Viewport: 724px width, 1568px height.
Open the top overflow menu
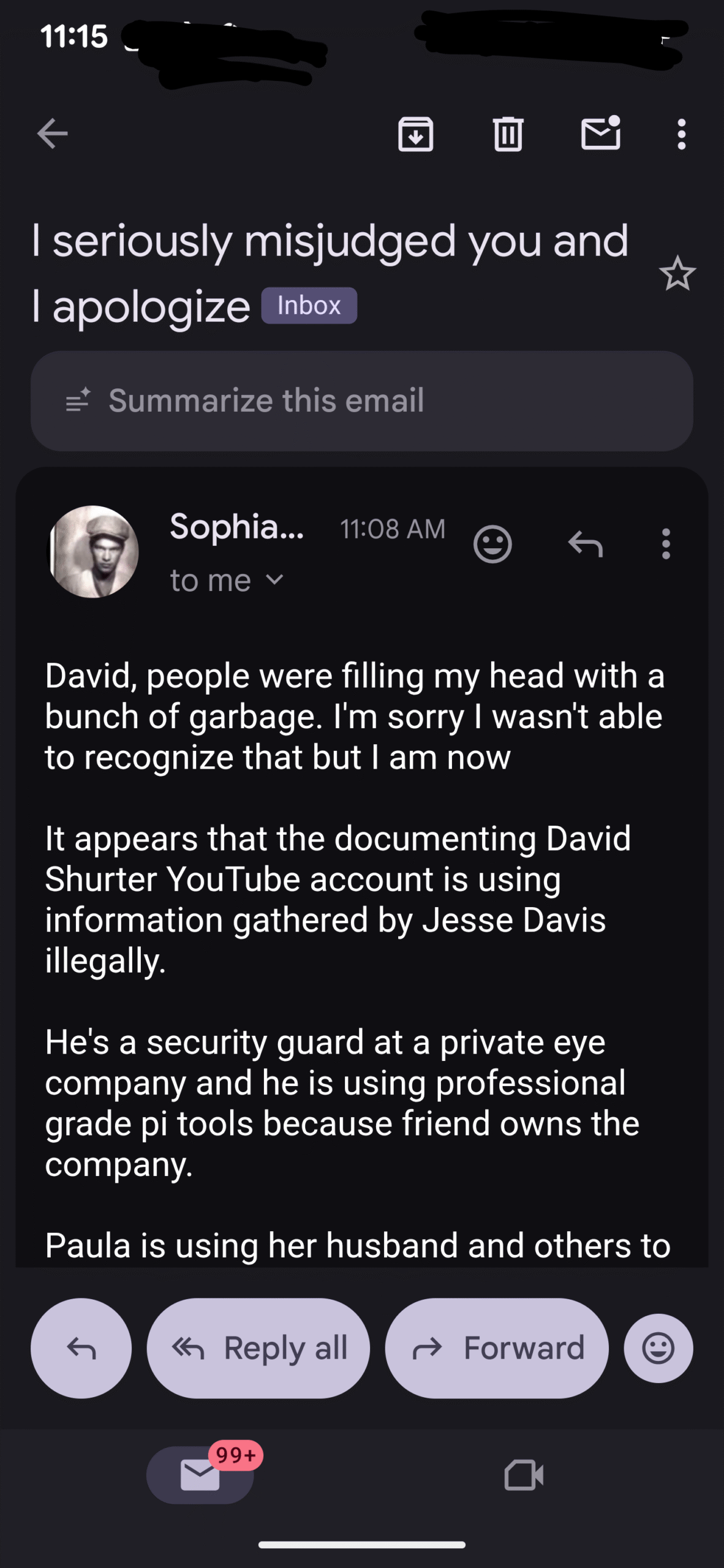point(681,134)
